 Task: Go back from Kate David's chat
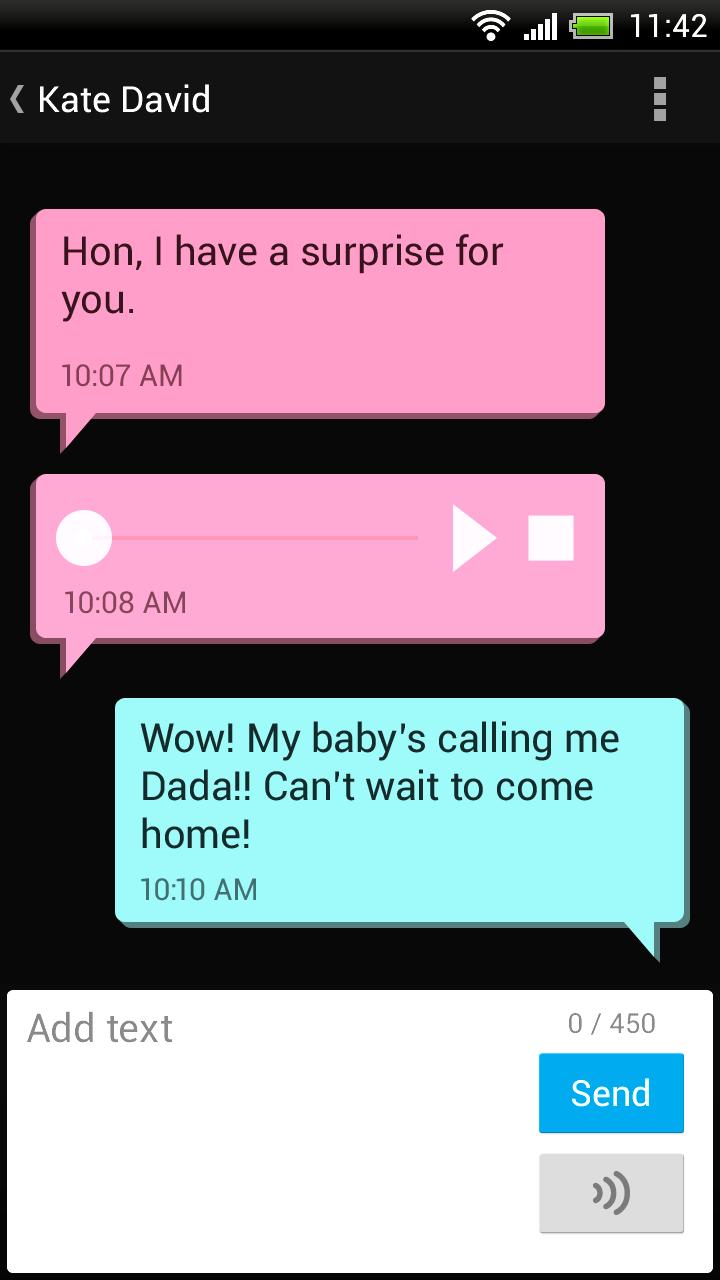[x=18, y=100]
